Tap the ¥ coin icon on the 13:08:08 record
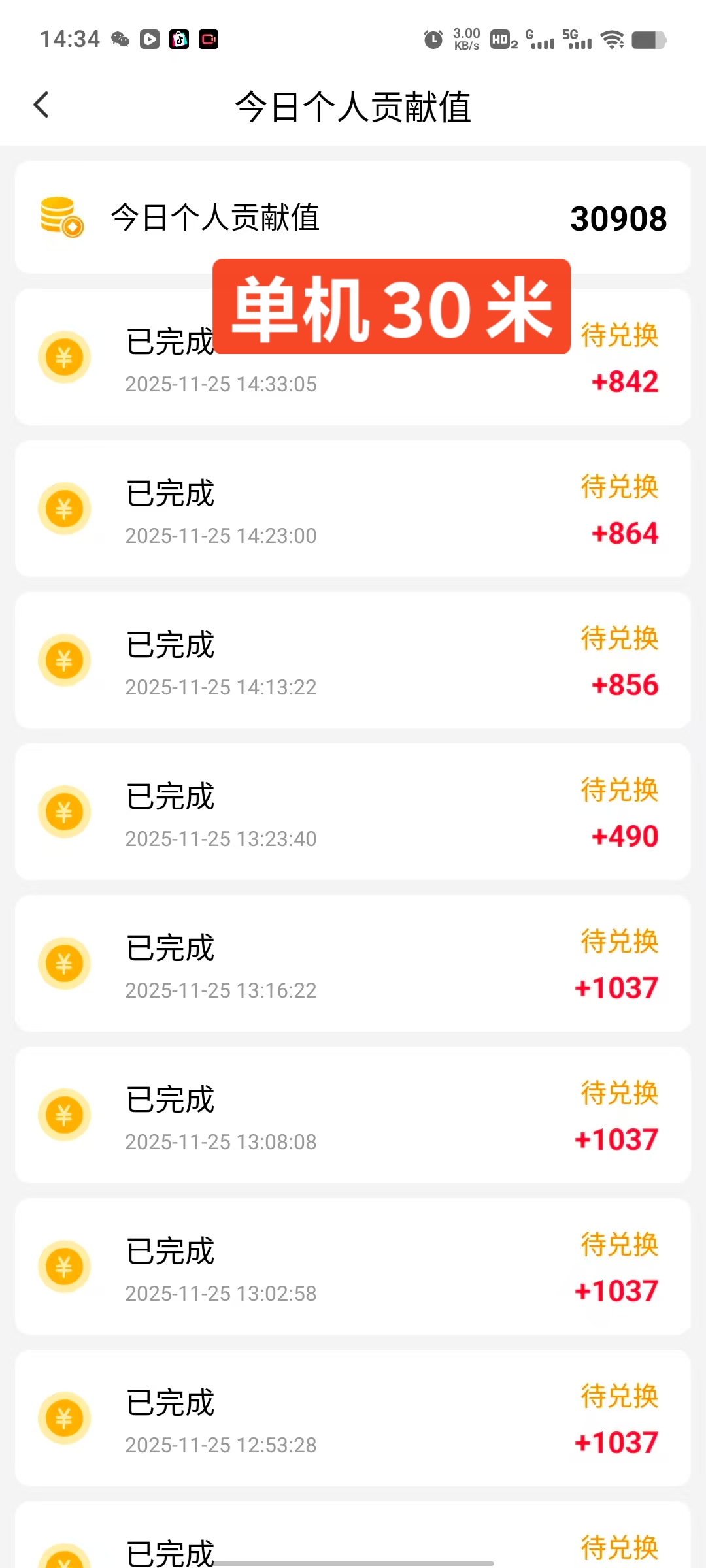This screenshot has width=706, height=1568. click(64, 1115)
